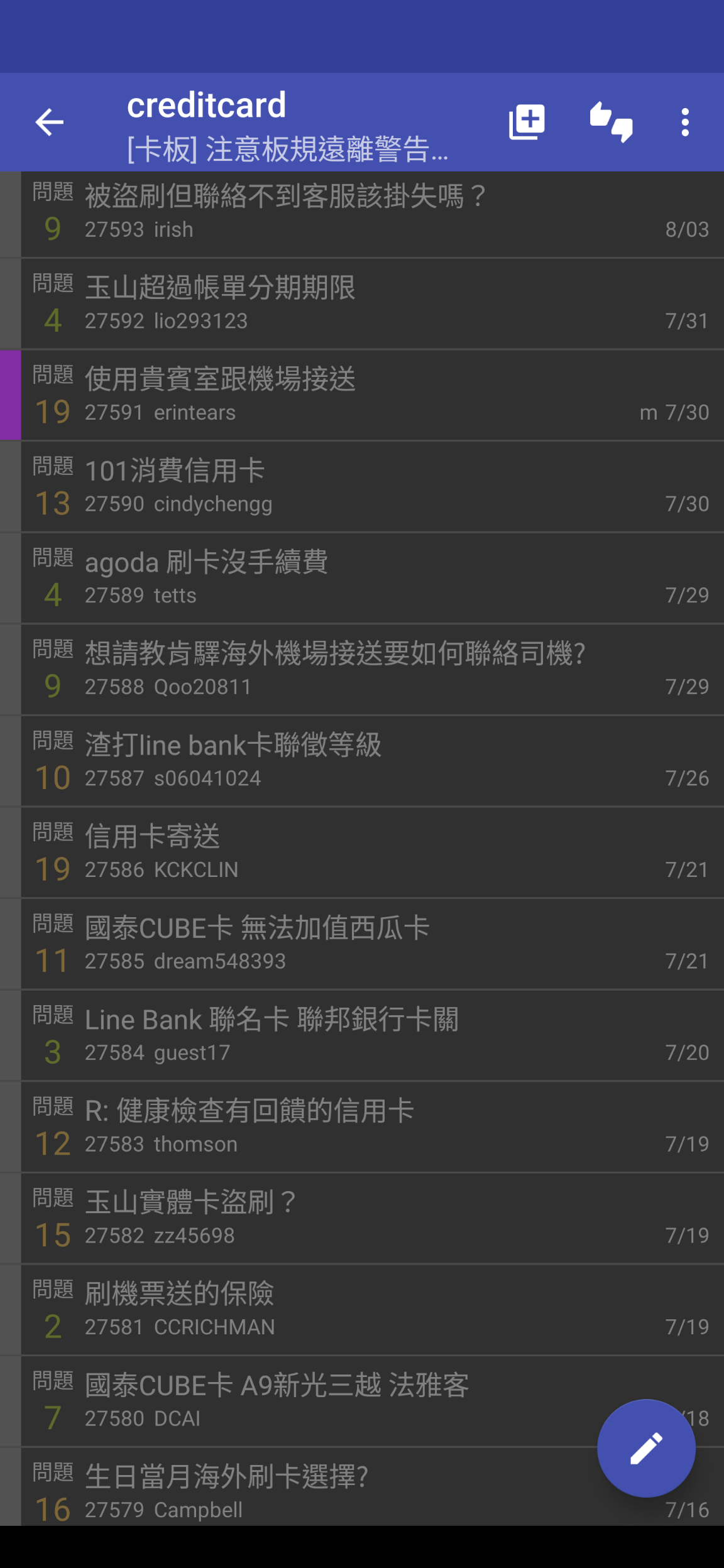Compose a new post with pencil button
Screen dimensions: 724x1568
click(646, 1448)
